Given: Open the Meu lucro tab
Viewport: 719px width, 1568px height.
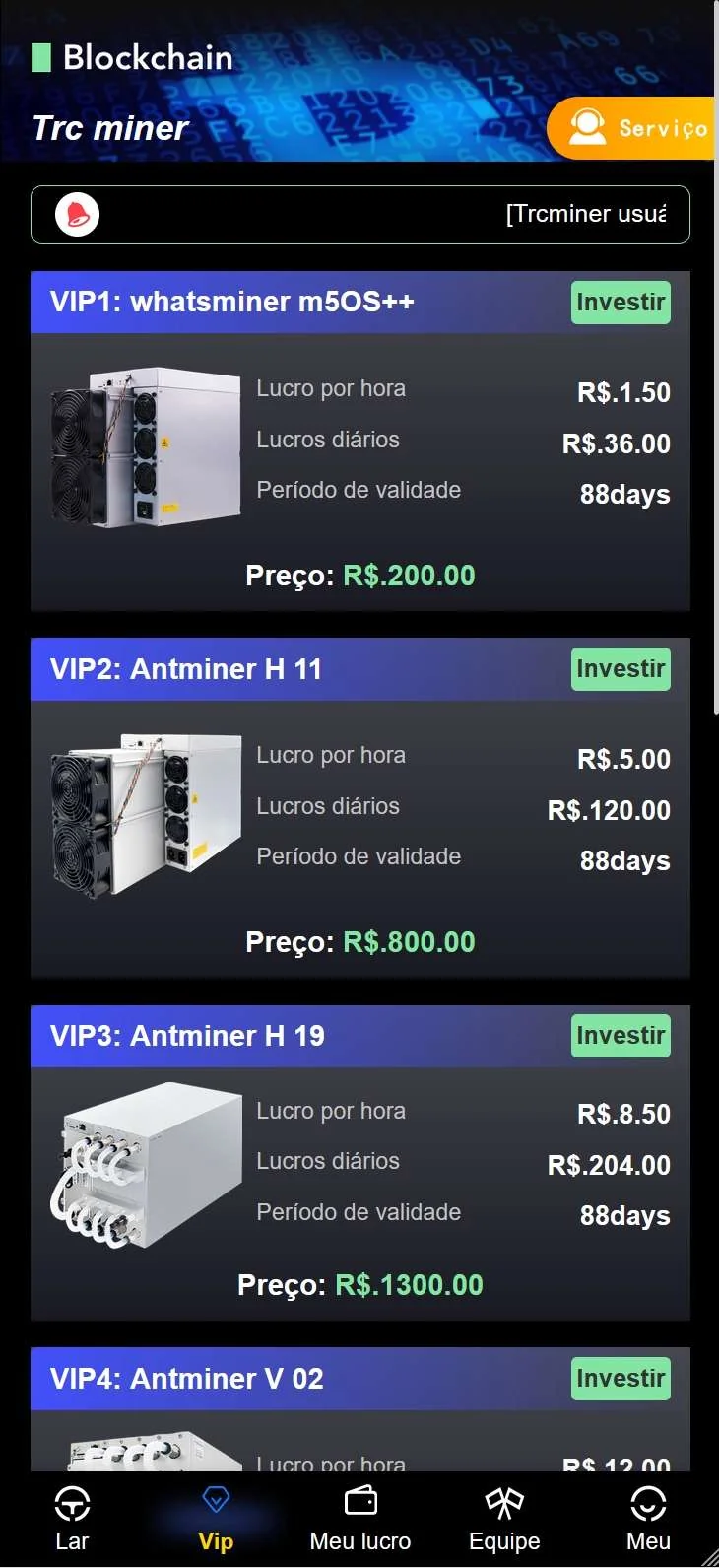Looking at the screenshot, I should click(x=360, y=1520).
